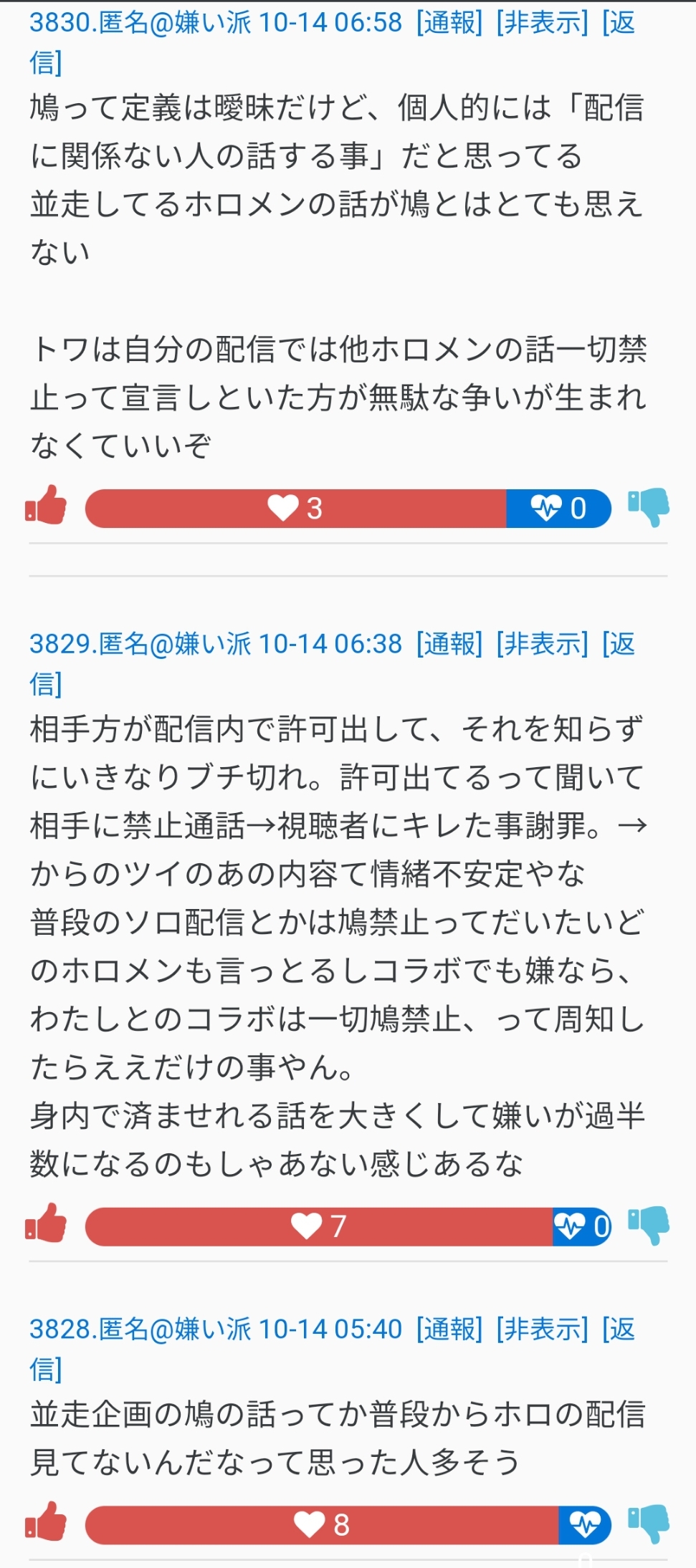
Task: Give thumbs up to comment 3828
Action: (46, 1522)
